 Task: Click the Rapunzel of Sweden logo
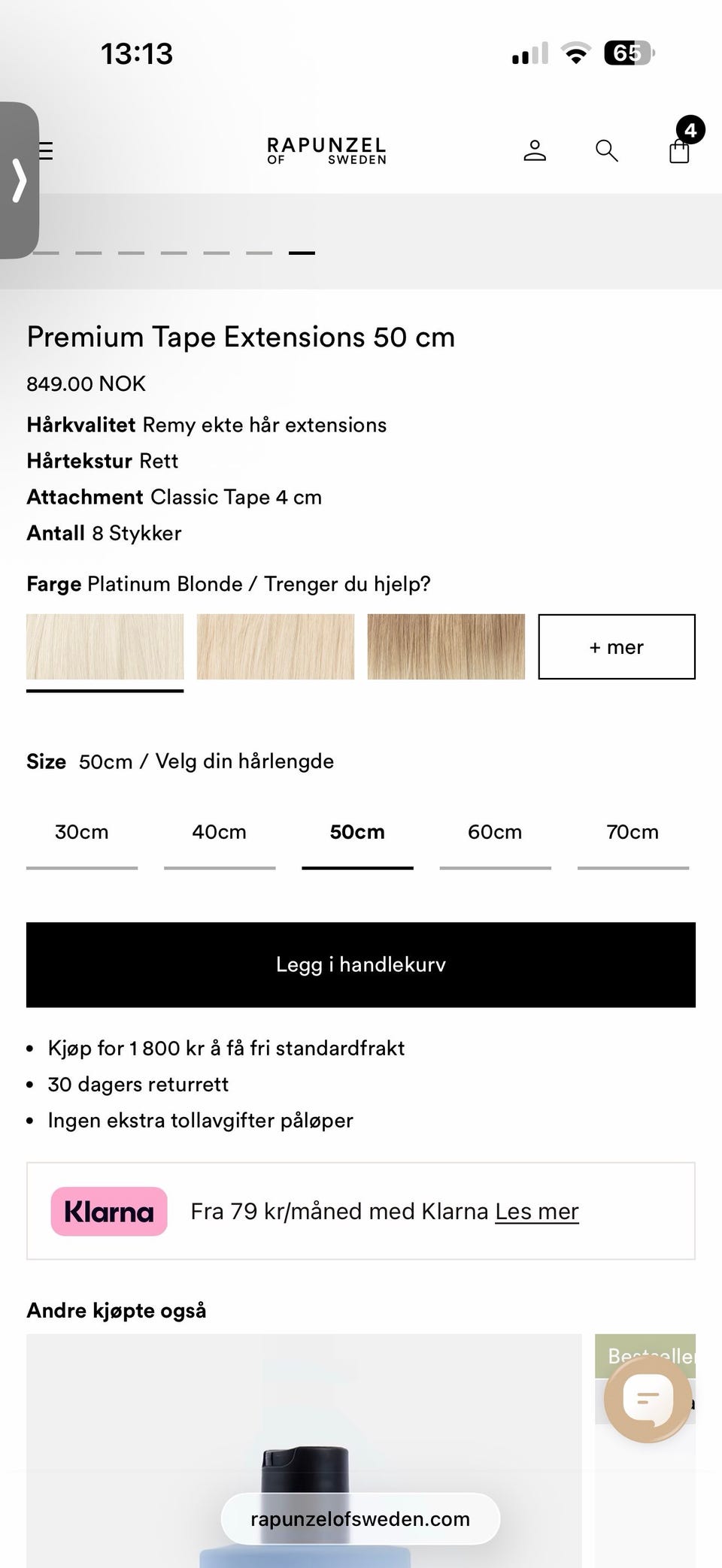[x=326, y=150]
